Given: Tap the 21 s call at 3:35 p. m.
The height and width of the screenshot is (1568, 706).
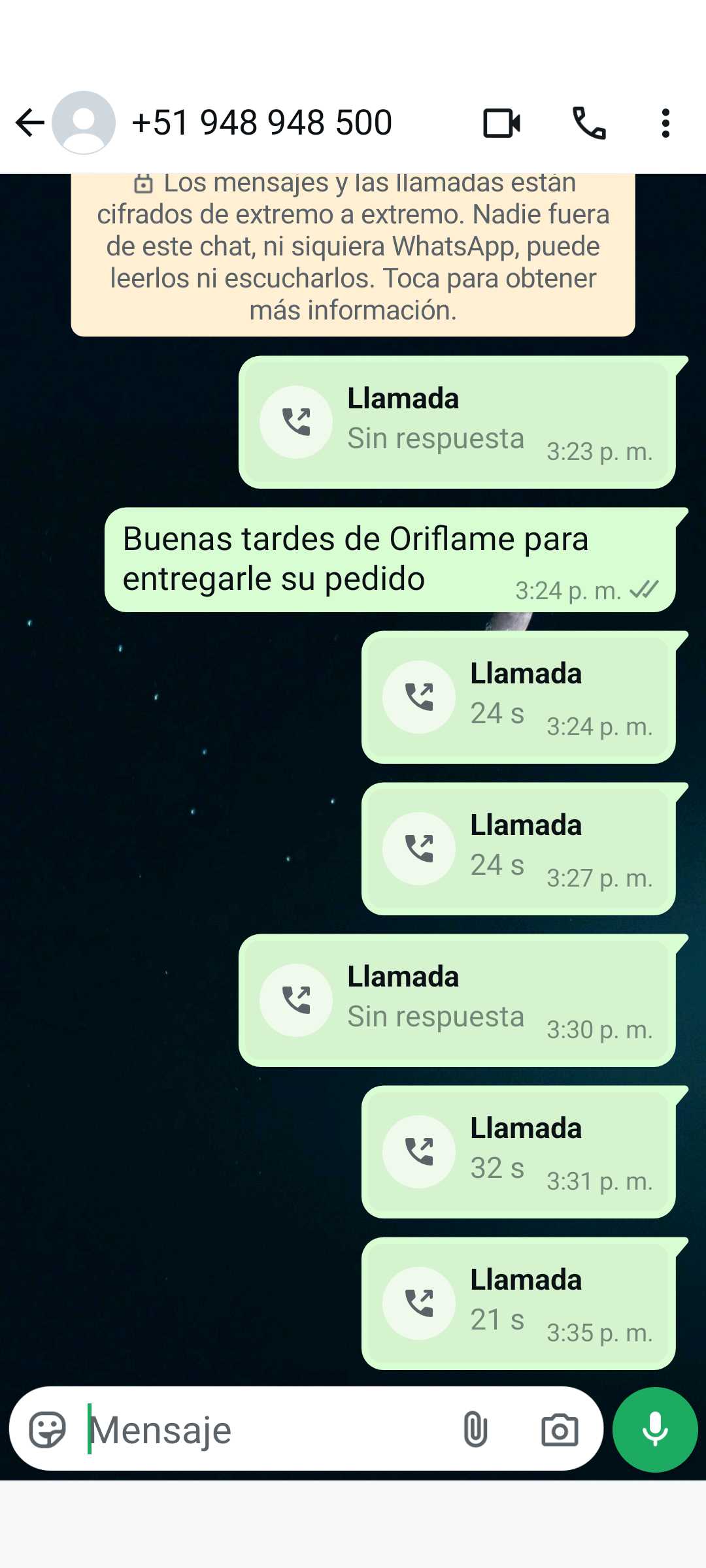Looking at the screenshot, I should tap(518, 1303).
